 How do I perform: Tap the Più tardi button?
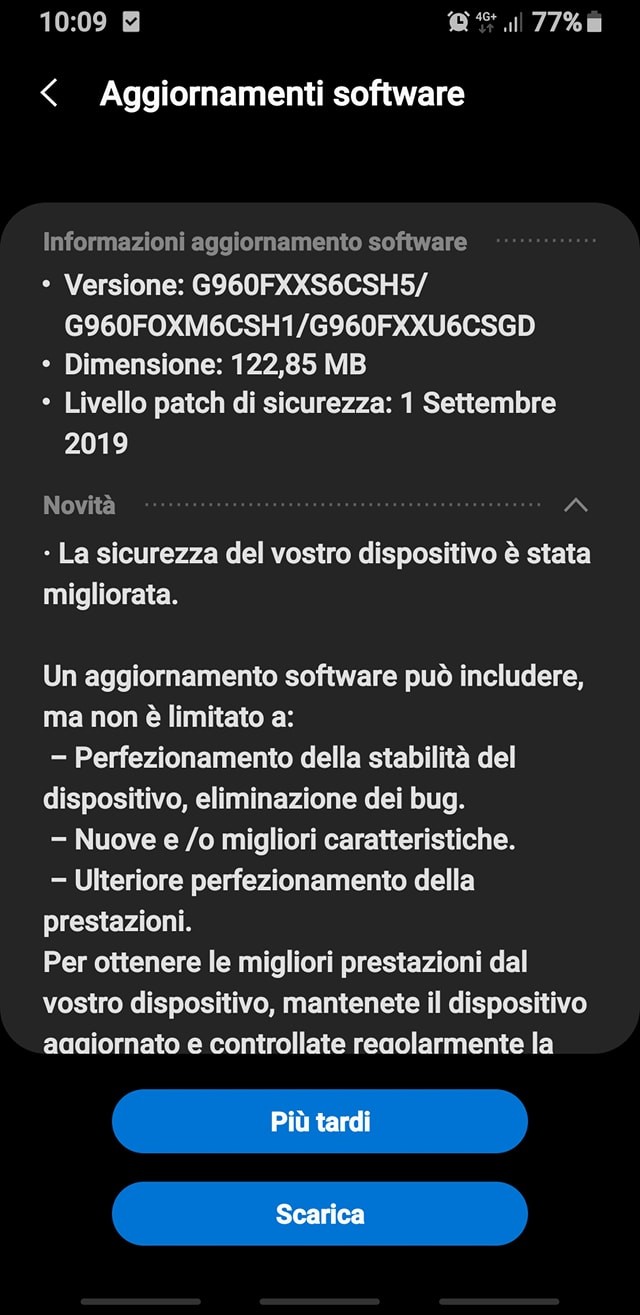[x=320, y=1121]
